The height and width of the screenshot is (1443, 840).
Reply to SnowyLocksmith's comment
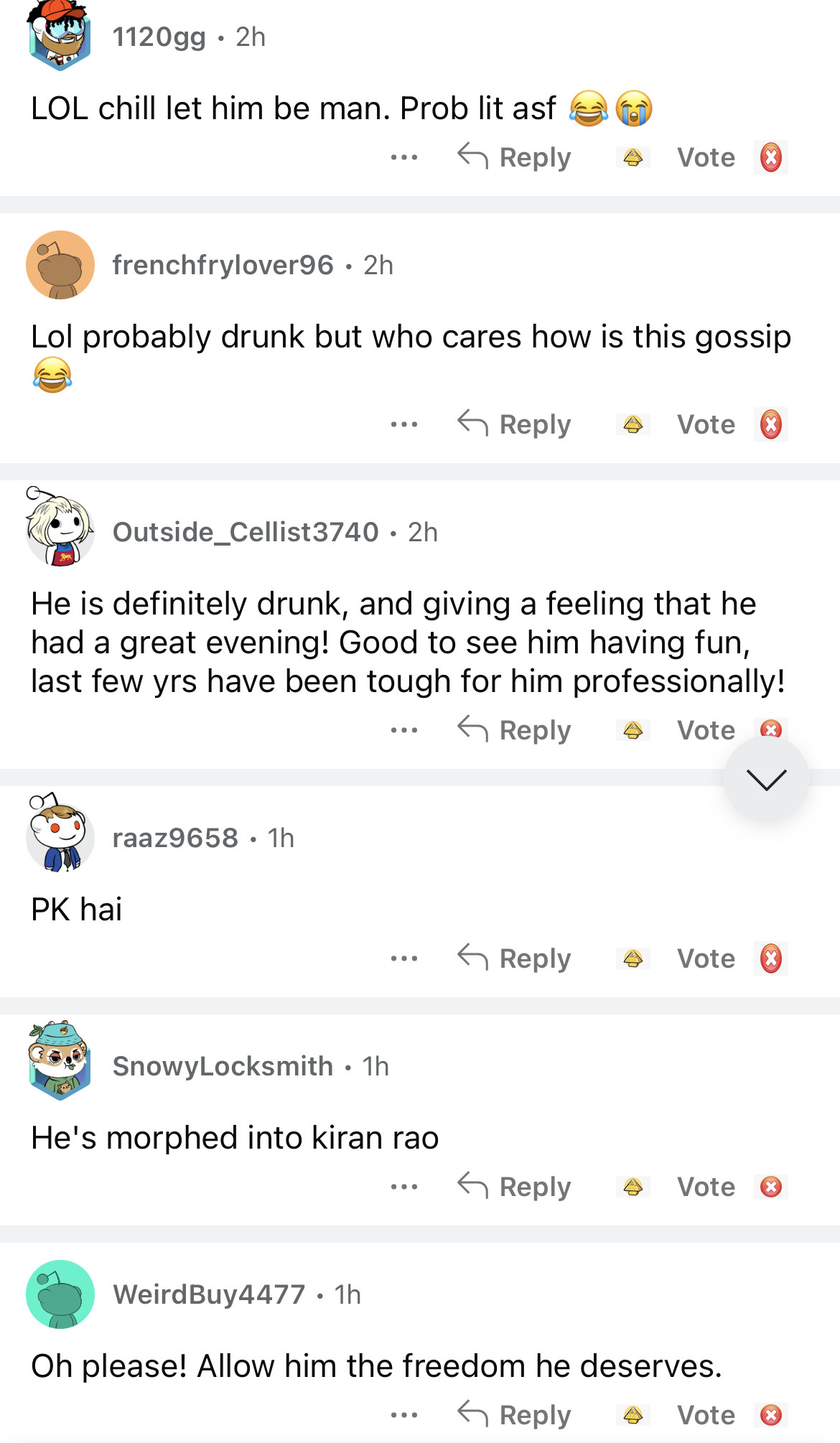[x=515, y=1187]
